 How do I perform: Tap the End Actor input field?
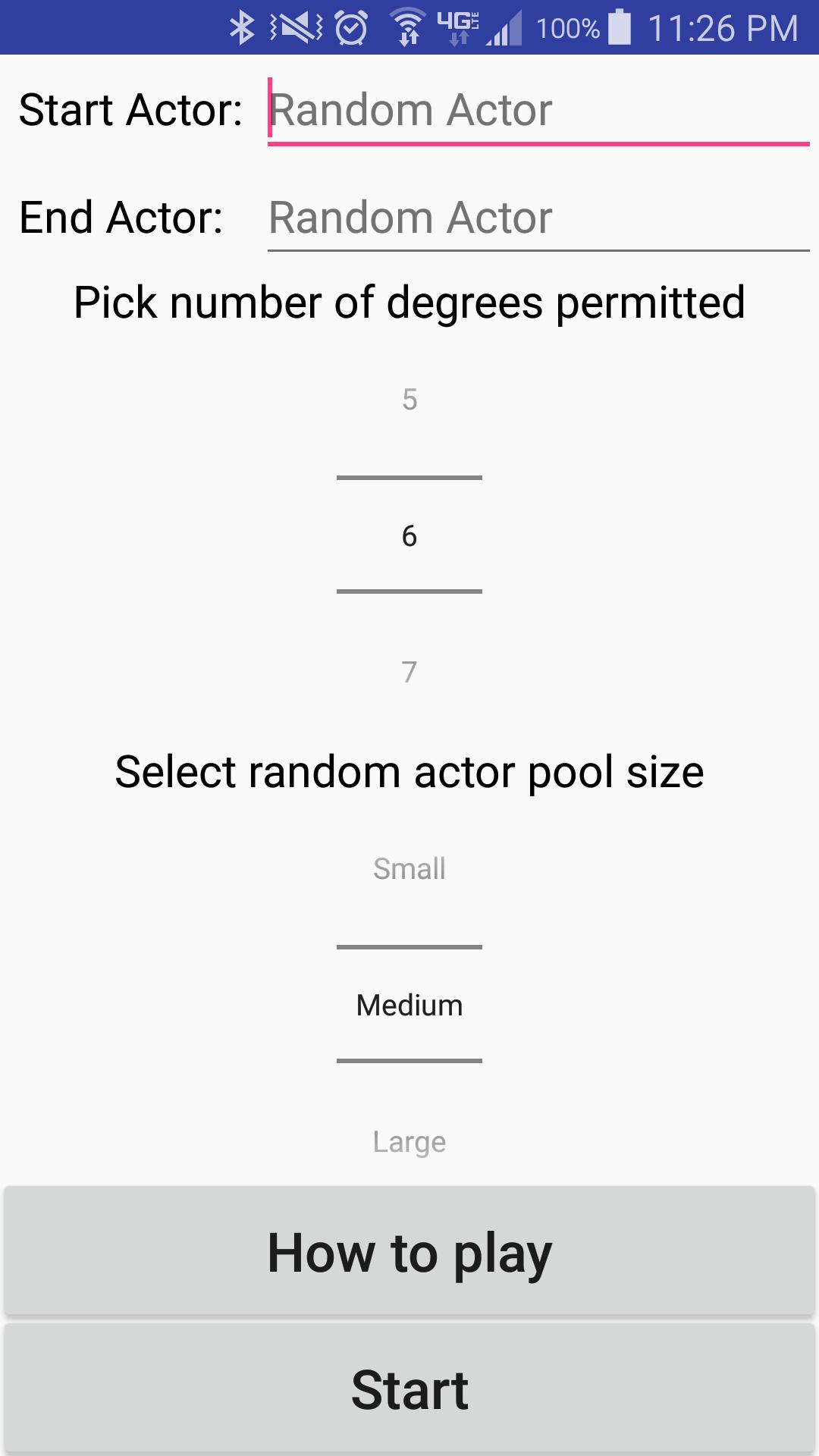[538, 218]
